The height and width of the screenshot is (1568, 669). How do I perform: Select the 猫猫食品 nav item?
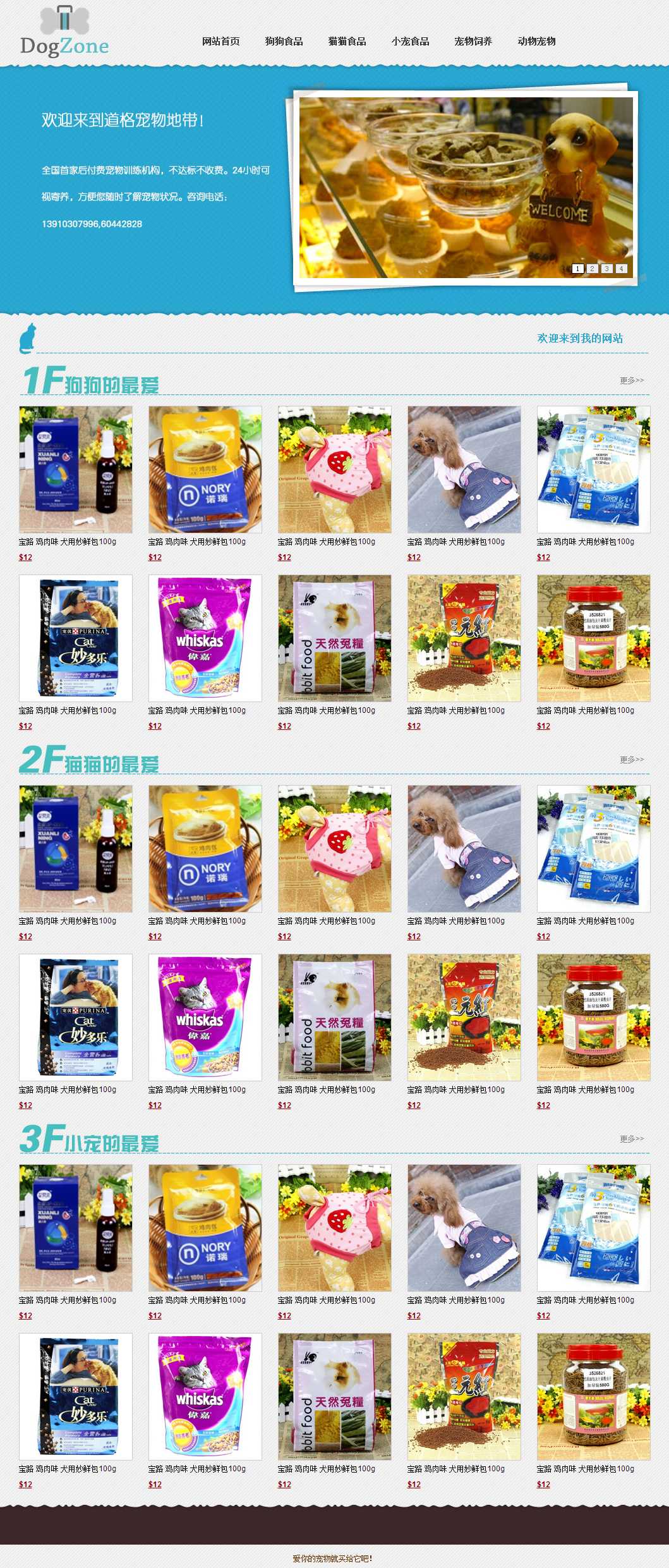click(347, 41)
